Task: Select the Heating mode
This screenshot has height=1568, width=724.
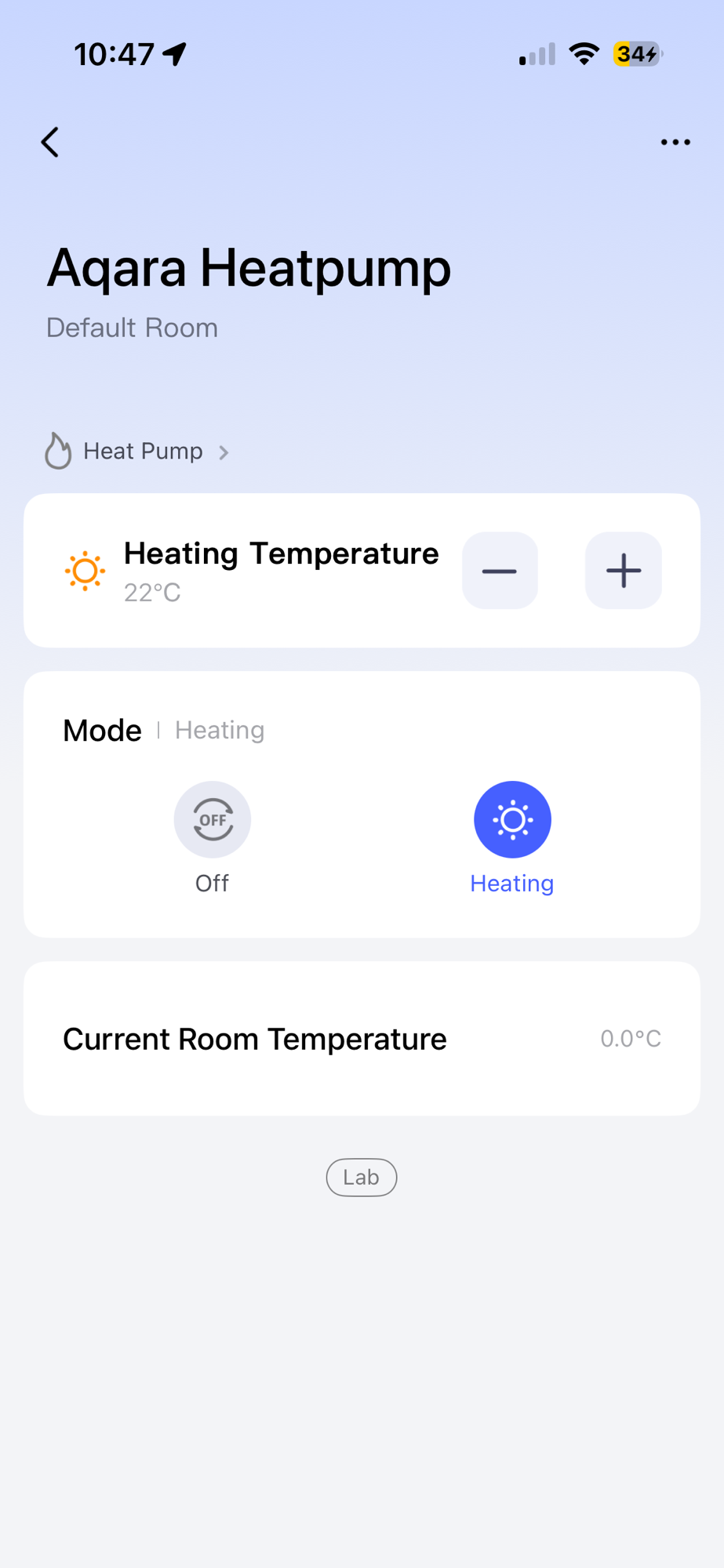Action: pos(512,820)
